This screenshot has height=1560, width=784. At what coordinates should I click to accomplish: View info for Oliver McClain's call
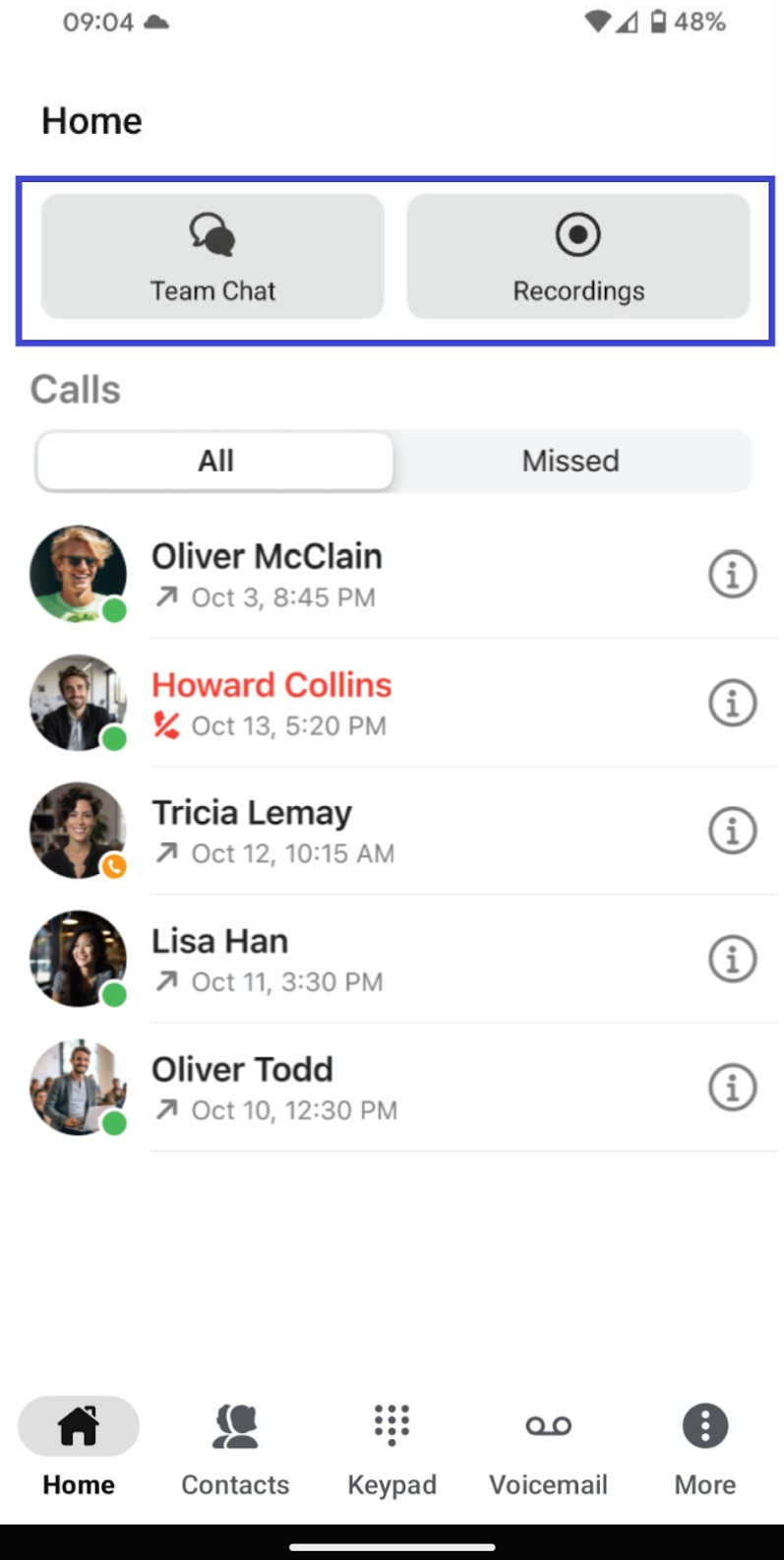pos(732,574)
